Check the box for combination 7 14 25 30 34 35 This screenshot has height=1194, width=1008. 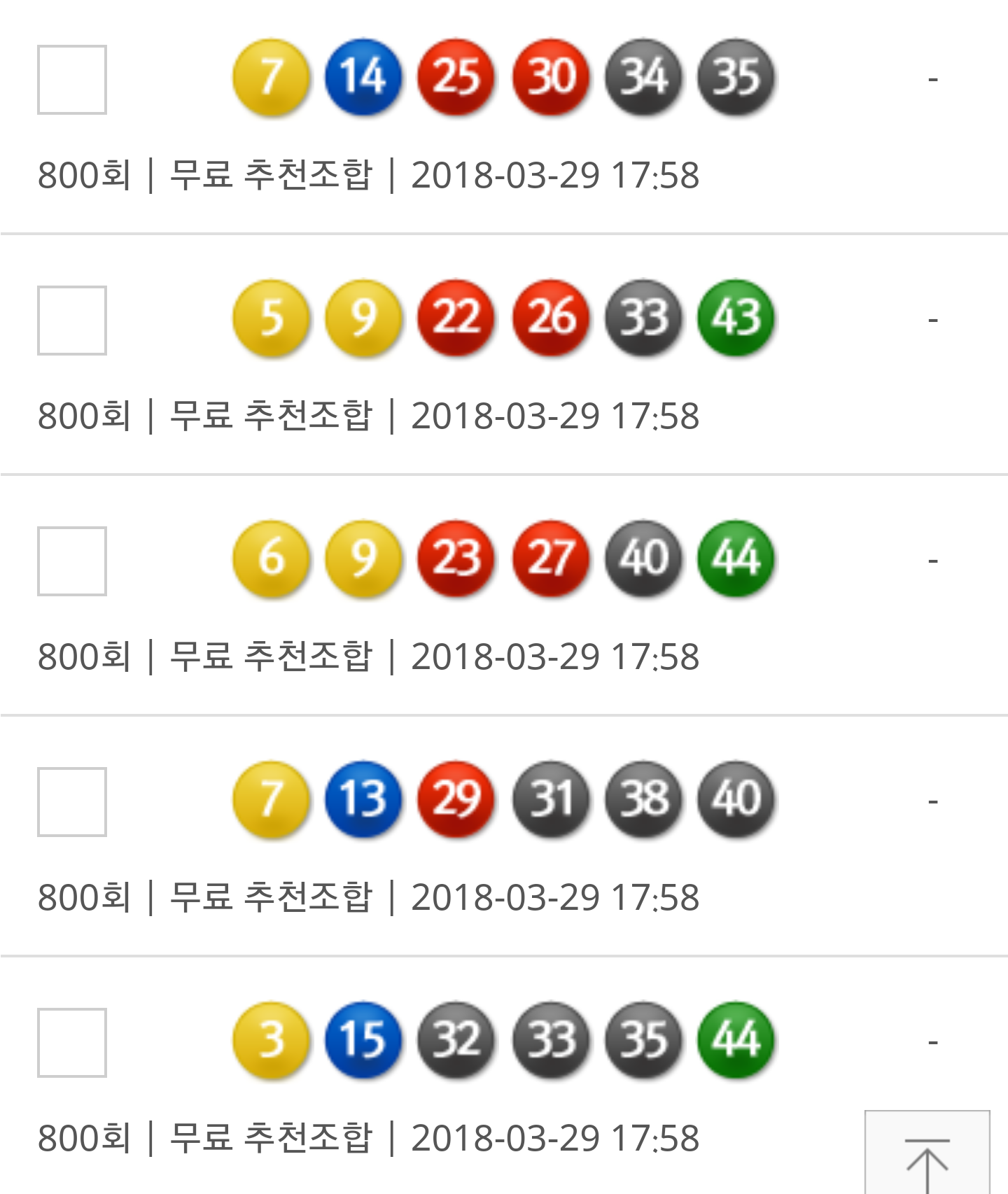click(x=72, y=80)
